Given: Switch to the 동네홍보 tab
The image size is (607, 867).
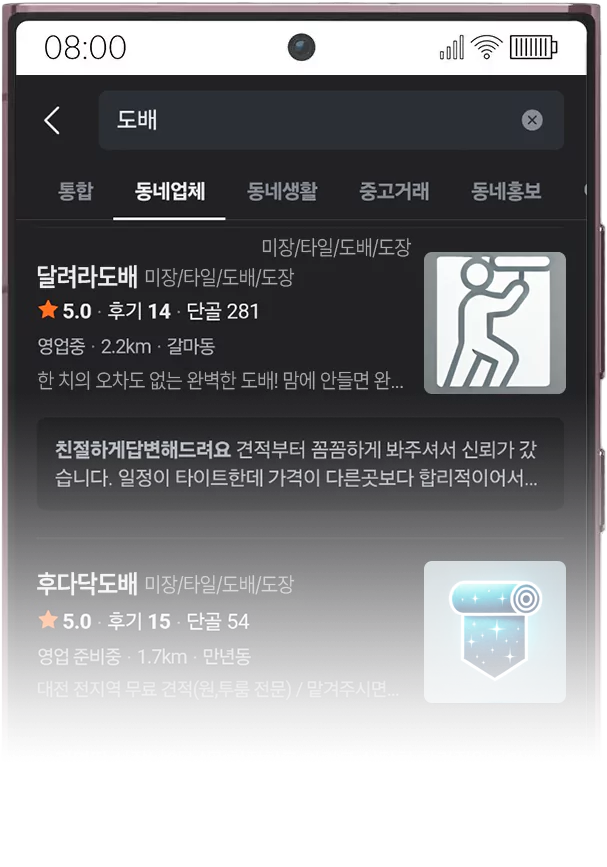Looking at the screenshot, I should (x=506, y=191).
